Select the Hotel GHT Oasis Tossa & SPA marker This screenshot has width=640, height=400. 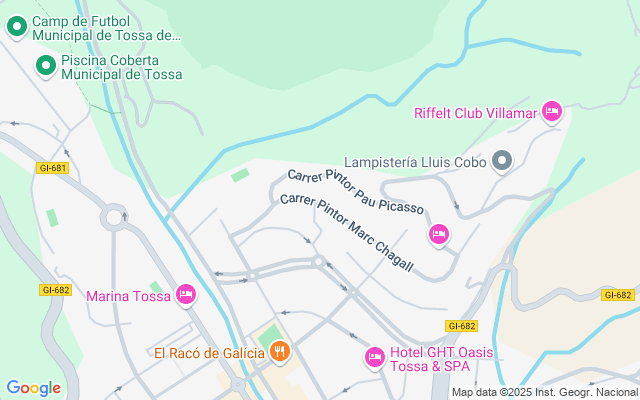click(x=375, y=357)
